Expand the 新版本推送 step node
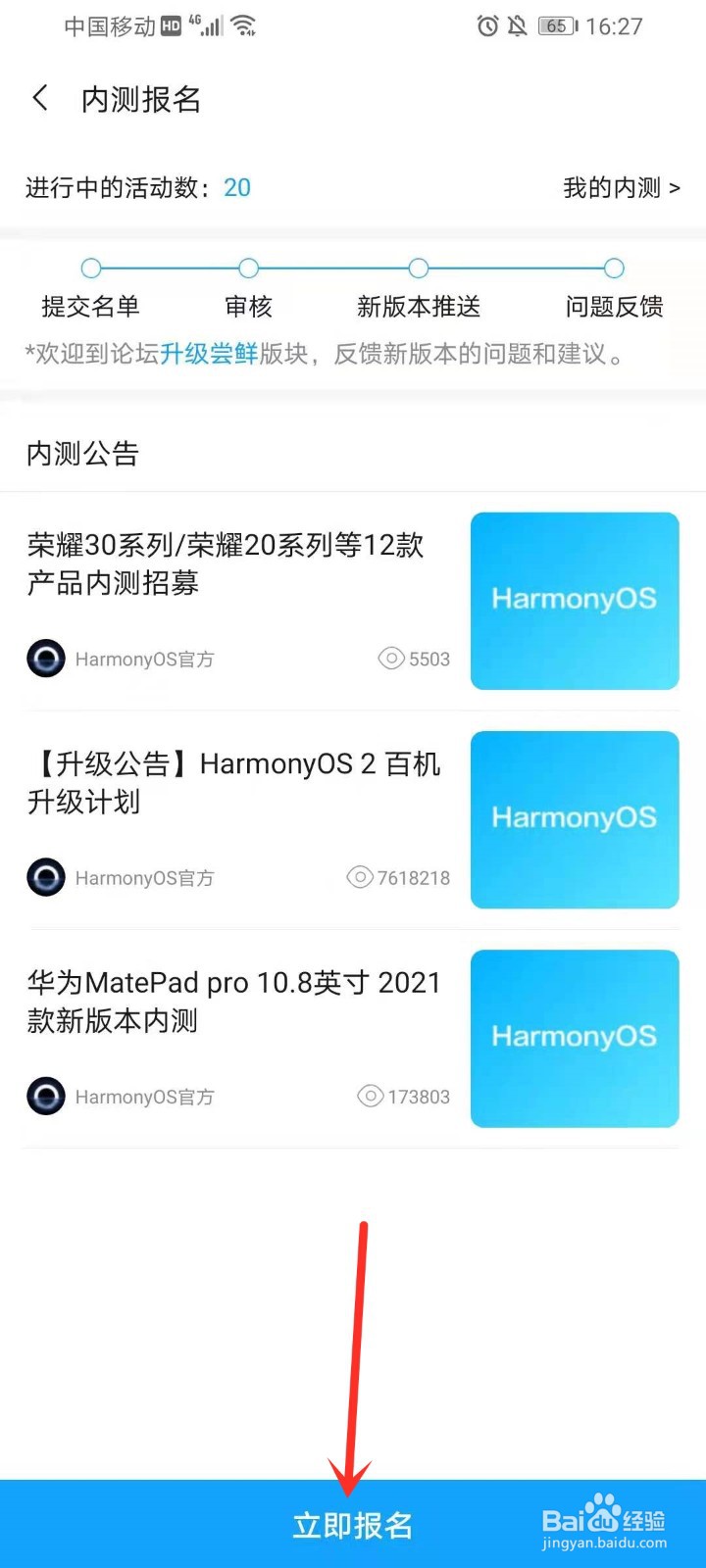The height and width of the screenshot is (1568, 706). point(418,268)
